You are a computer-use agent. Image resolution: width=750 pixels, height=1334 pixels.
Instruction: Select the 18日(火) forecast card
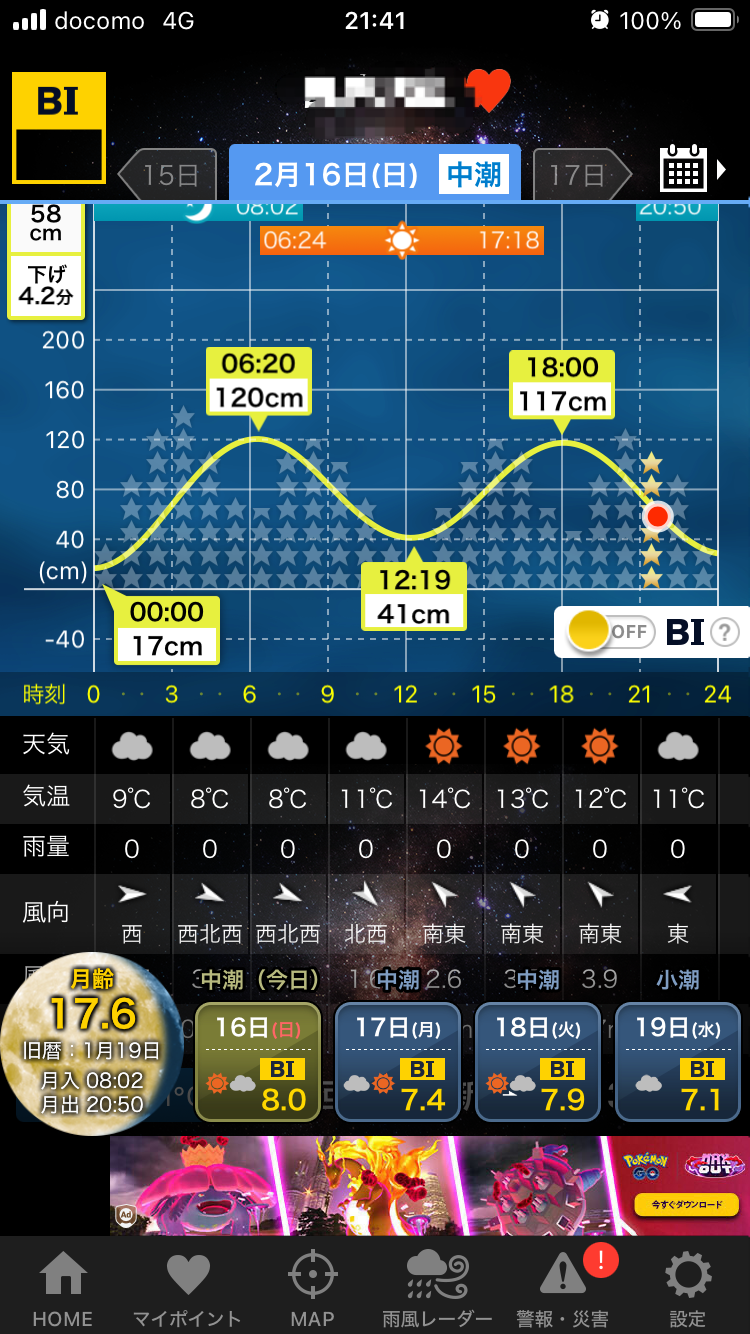coord(537,1062)
